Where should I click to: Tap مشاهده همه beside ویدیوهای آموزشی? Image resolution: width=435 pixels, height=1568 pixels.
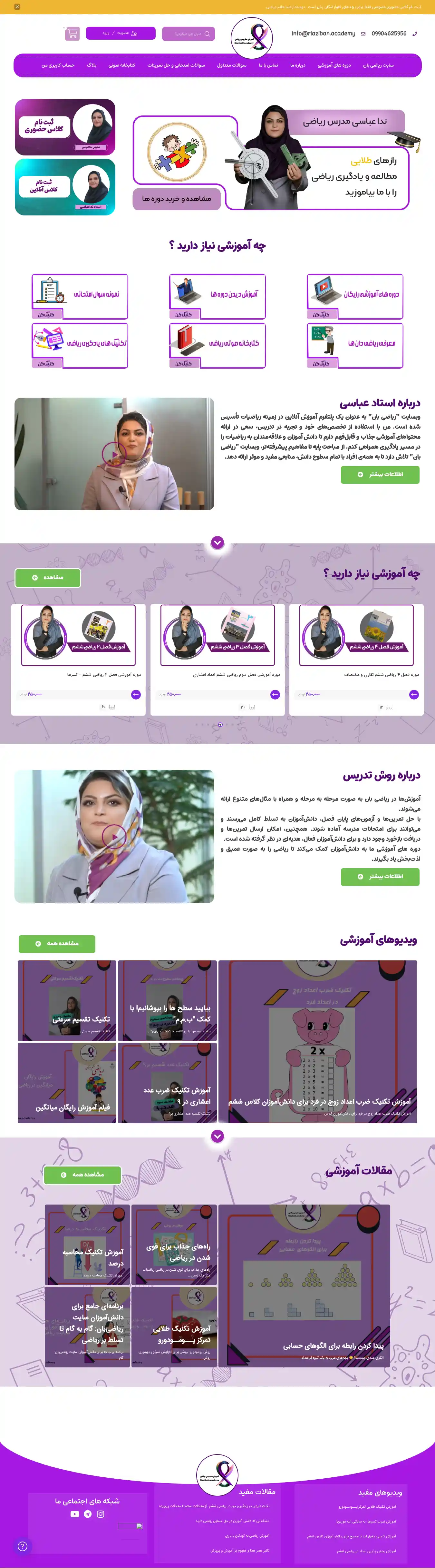[57, 944]
